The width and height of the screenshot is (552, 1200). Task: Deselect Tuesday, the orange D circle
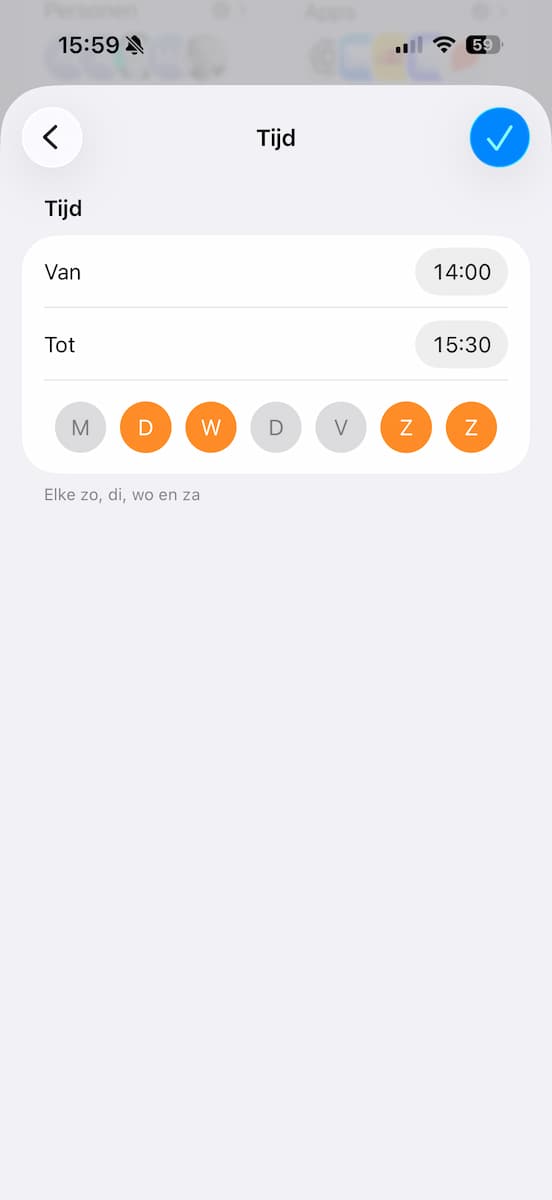click(x=146, y=428)
